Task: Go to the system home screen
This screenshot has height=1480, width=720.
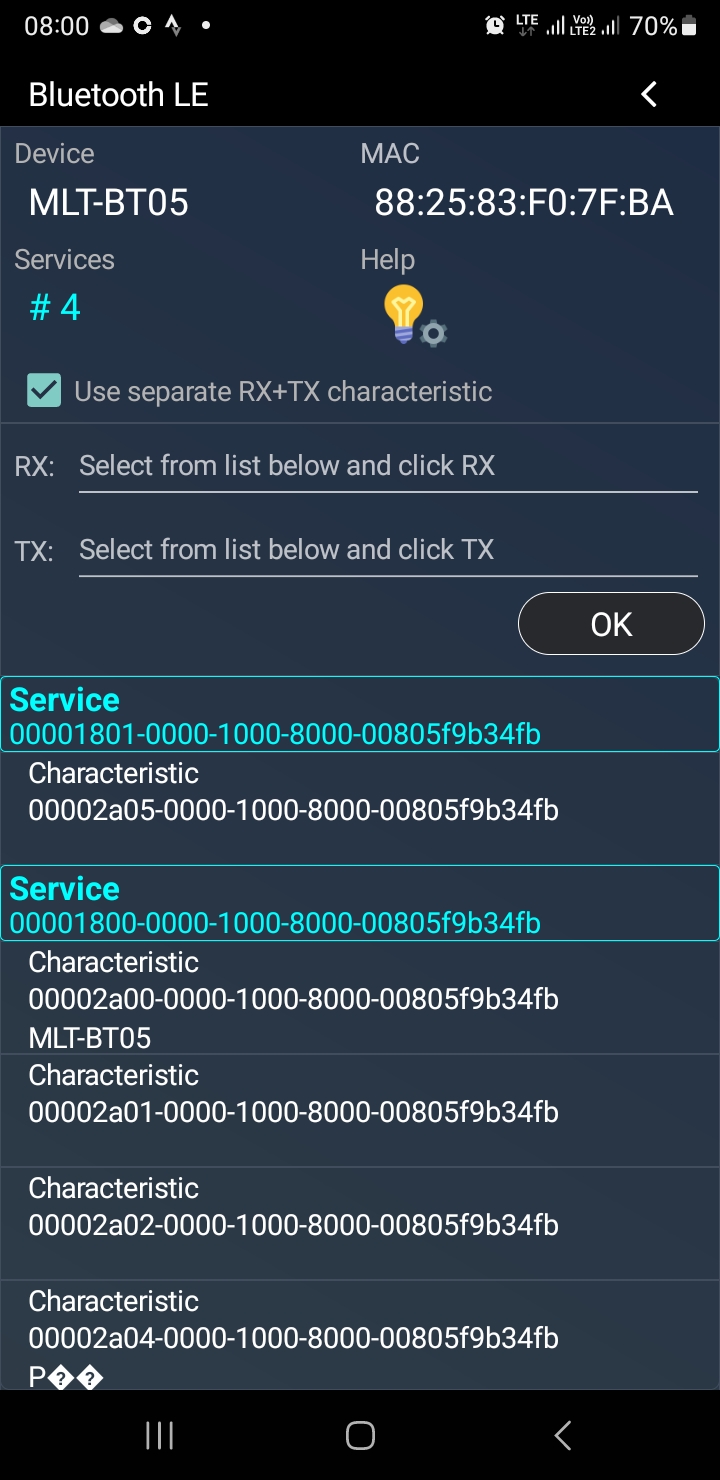Action: (x=360, y=1436)
